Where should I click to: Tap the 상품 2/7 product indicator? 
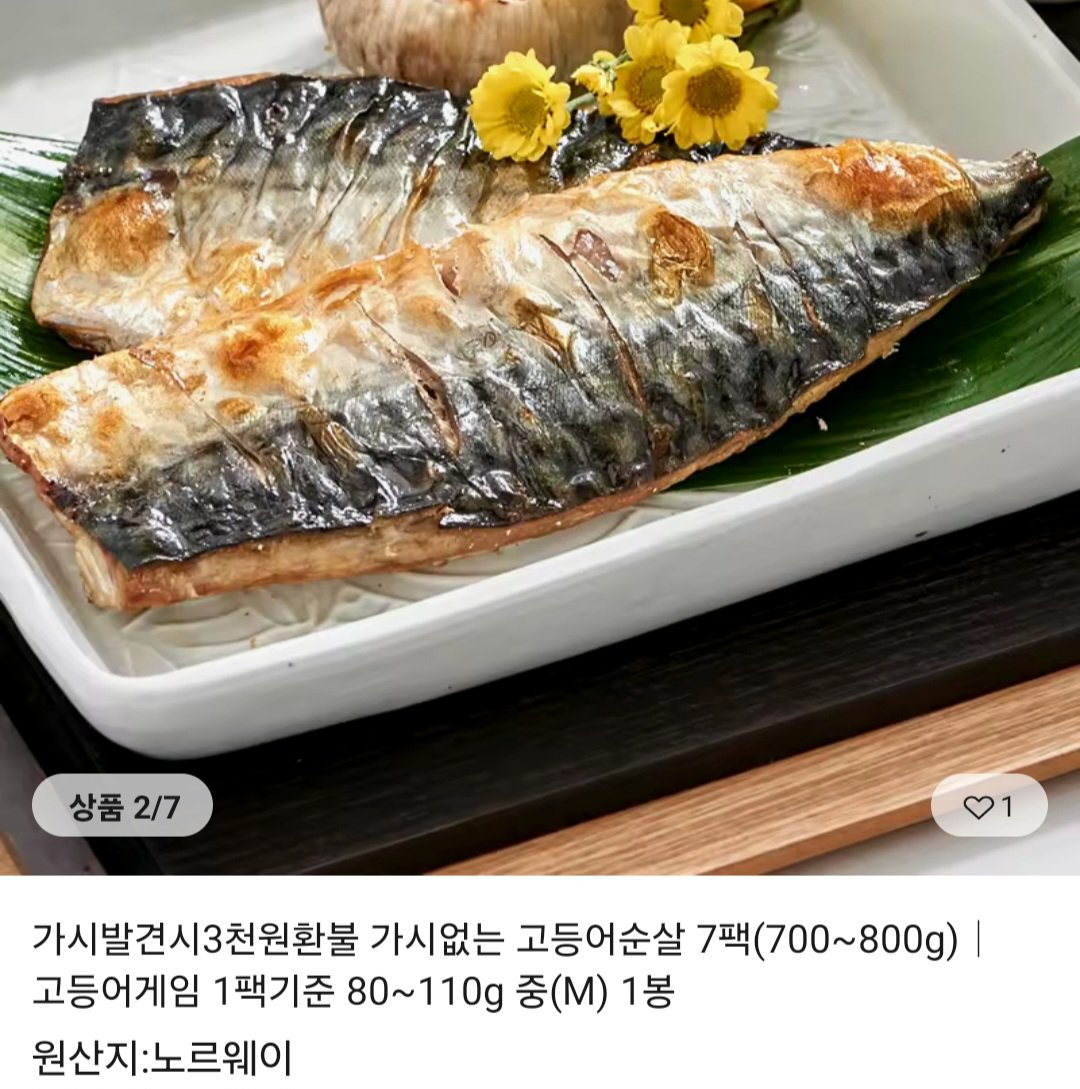tap(123, 806)
